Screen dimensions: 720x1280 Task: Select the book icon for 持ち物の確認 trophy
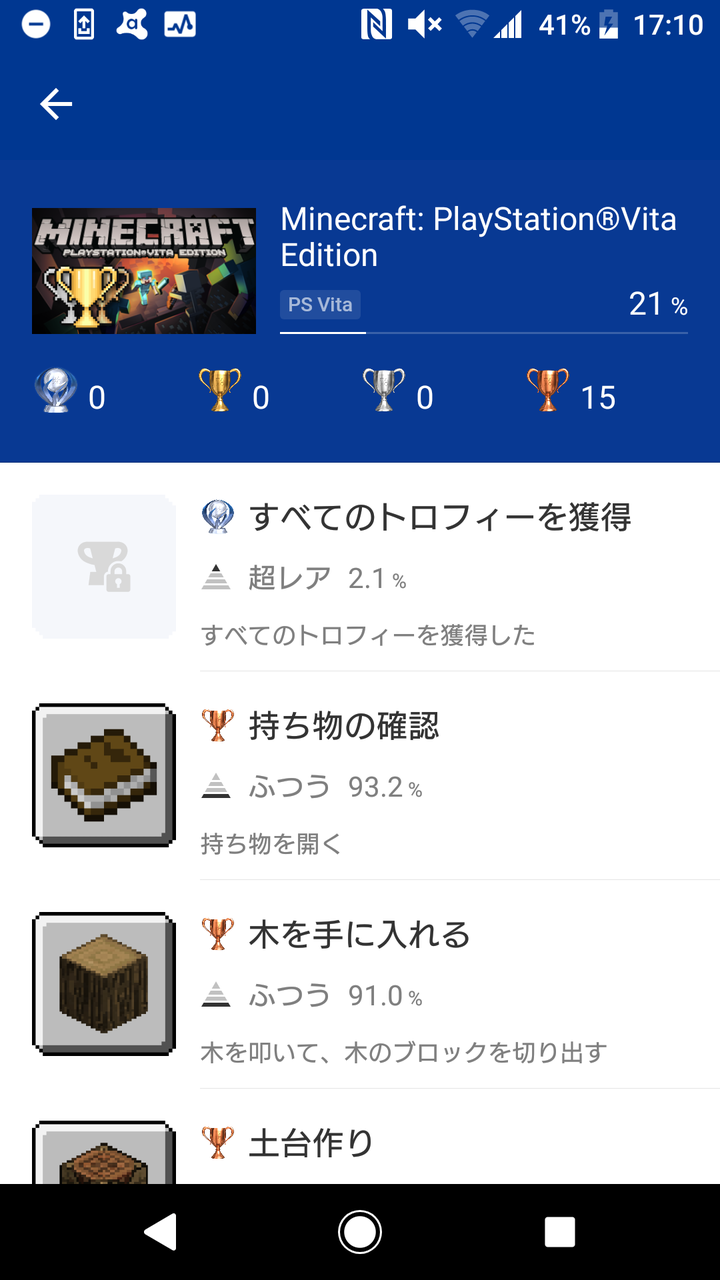103,775
